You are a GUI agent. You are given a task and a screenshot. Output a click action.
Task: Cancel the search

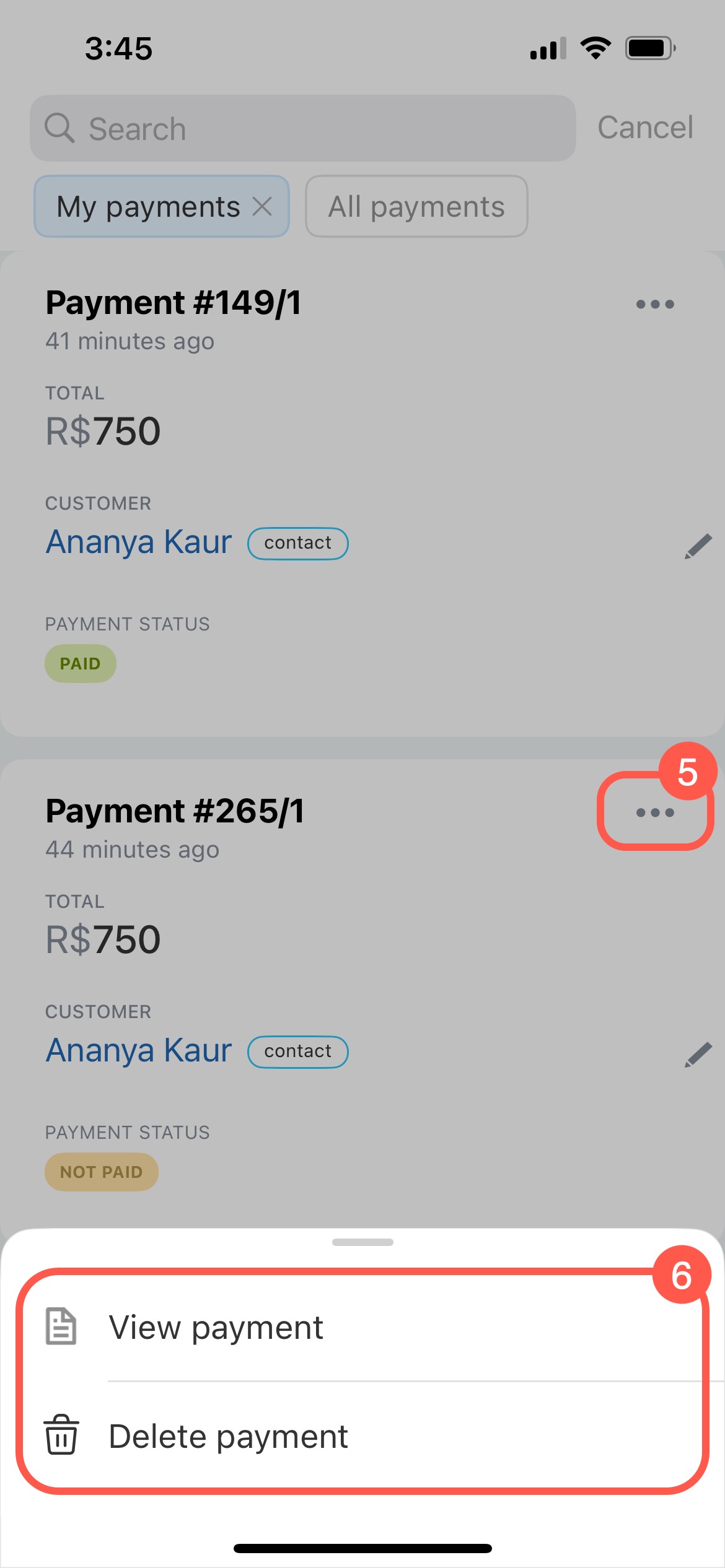[645, 128]
